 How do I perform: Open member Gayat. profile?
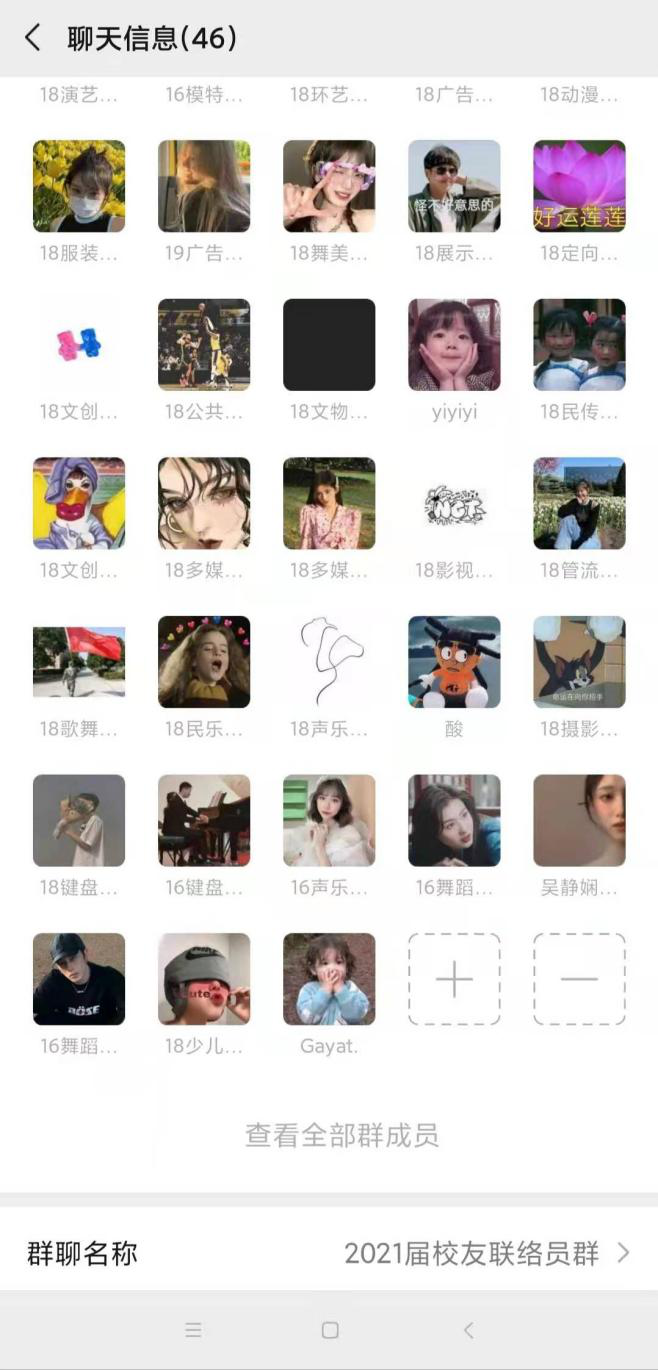pyautogui.click(x=329, y=979)
